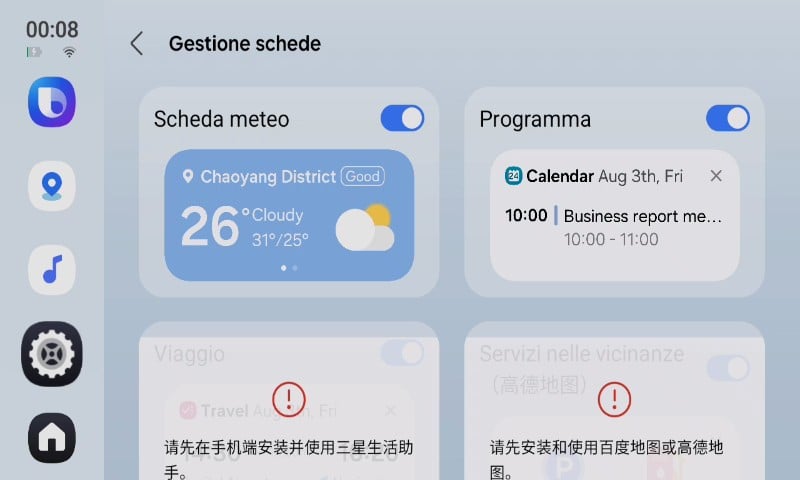
Task: Go back from Gestione schede
Action: (x=137, y=43)
